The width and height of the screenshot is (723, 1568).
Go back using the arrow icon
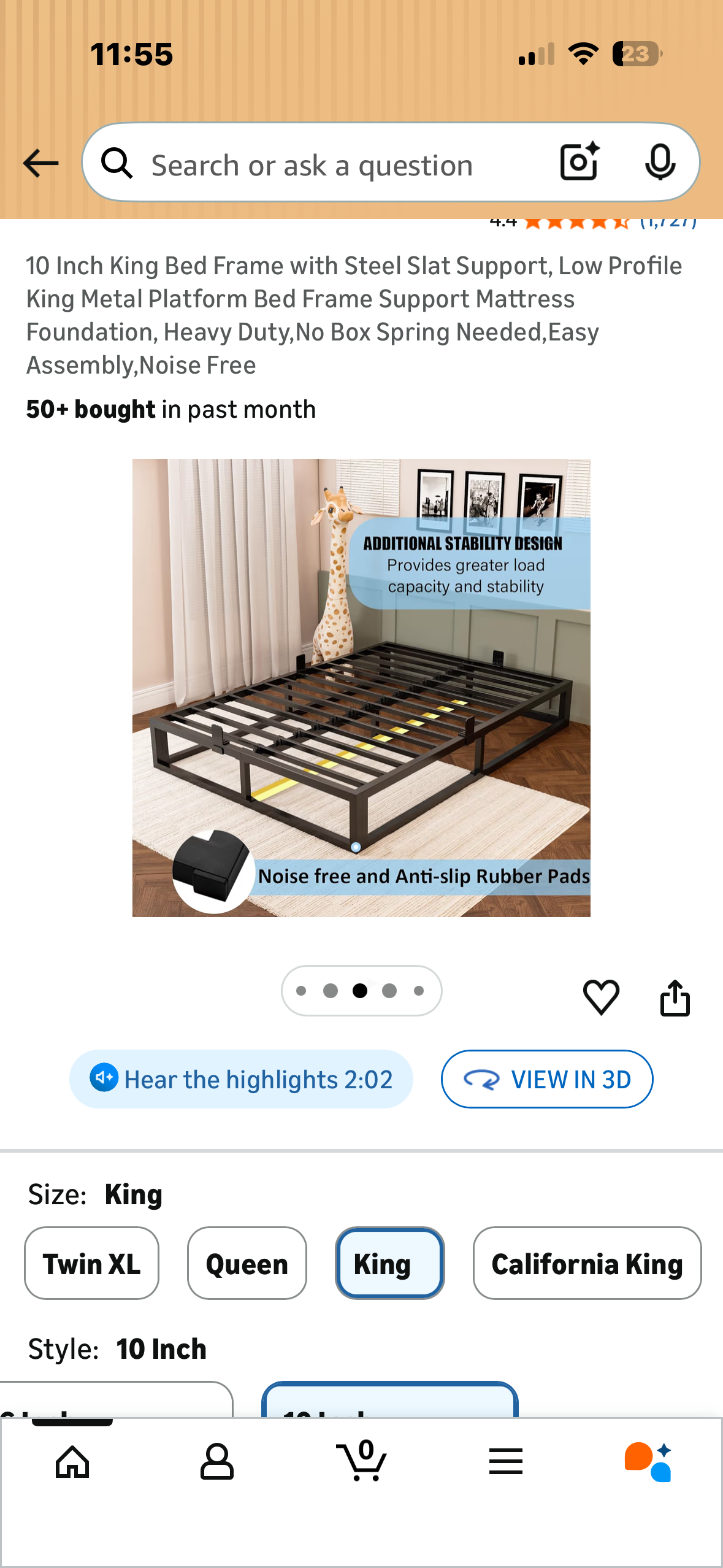click(40, 163)
